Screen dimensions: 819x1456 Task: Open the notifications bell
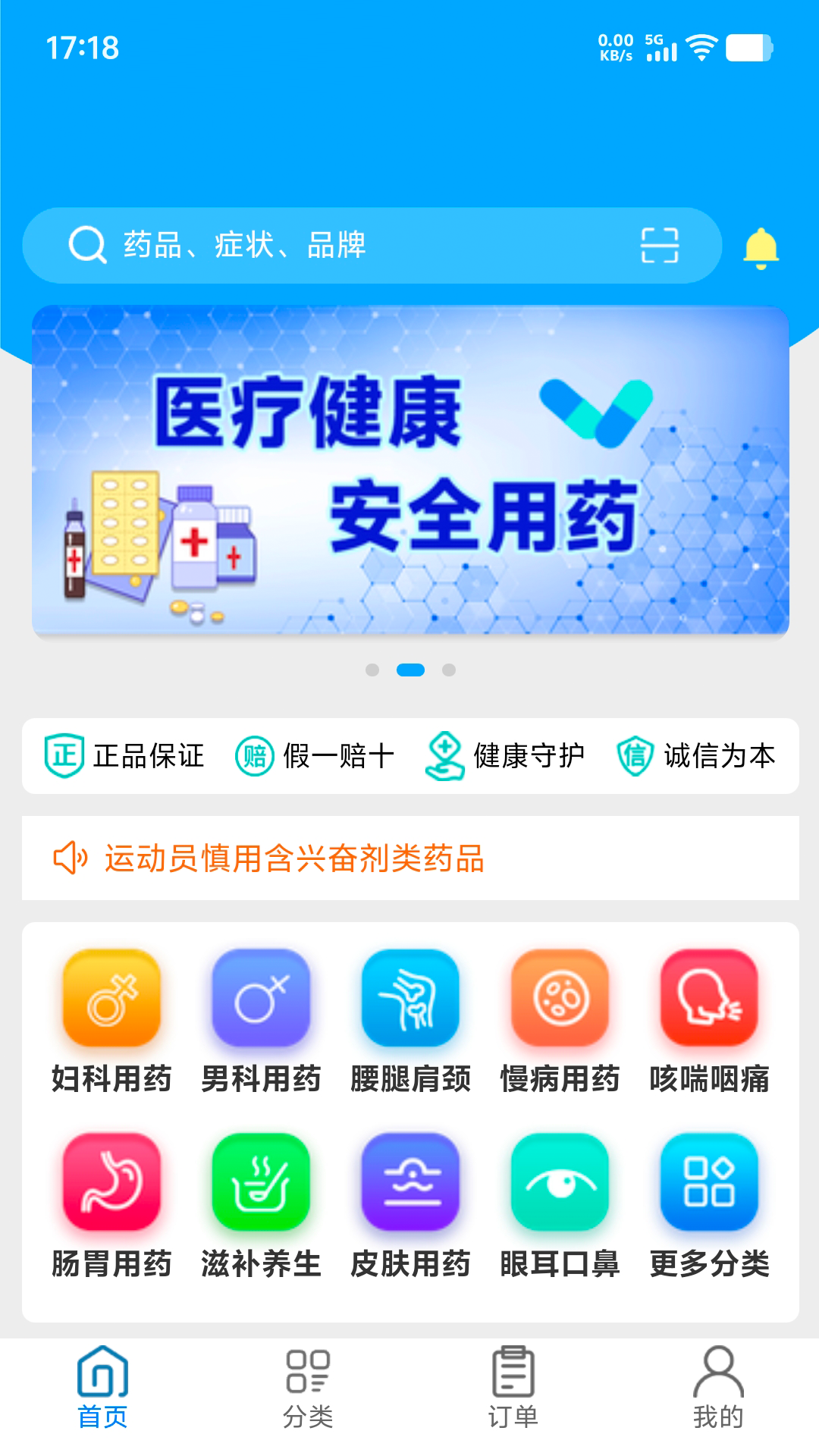(761, 247)
